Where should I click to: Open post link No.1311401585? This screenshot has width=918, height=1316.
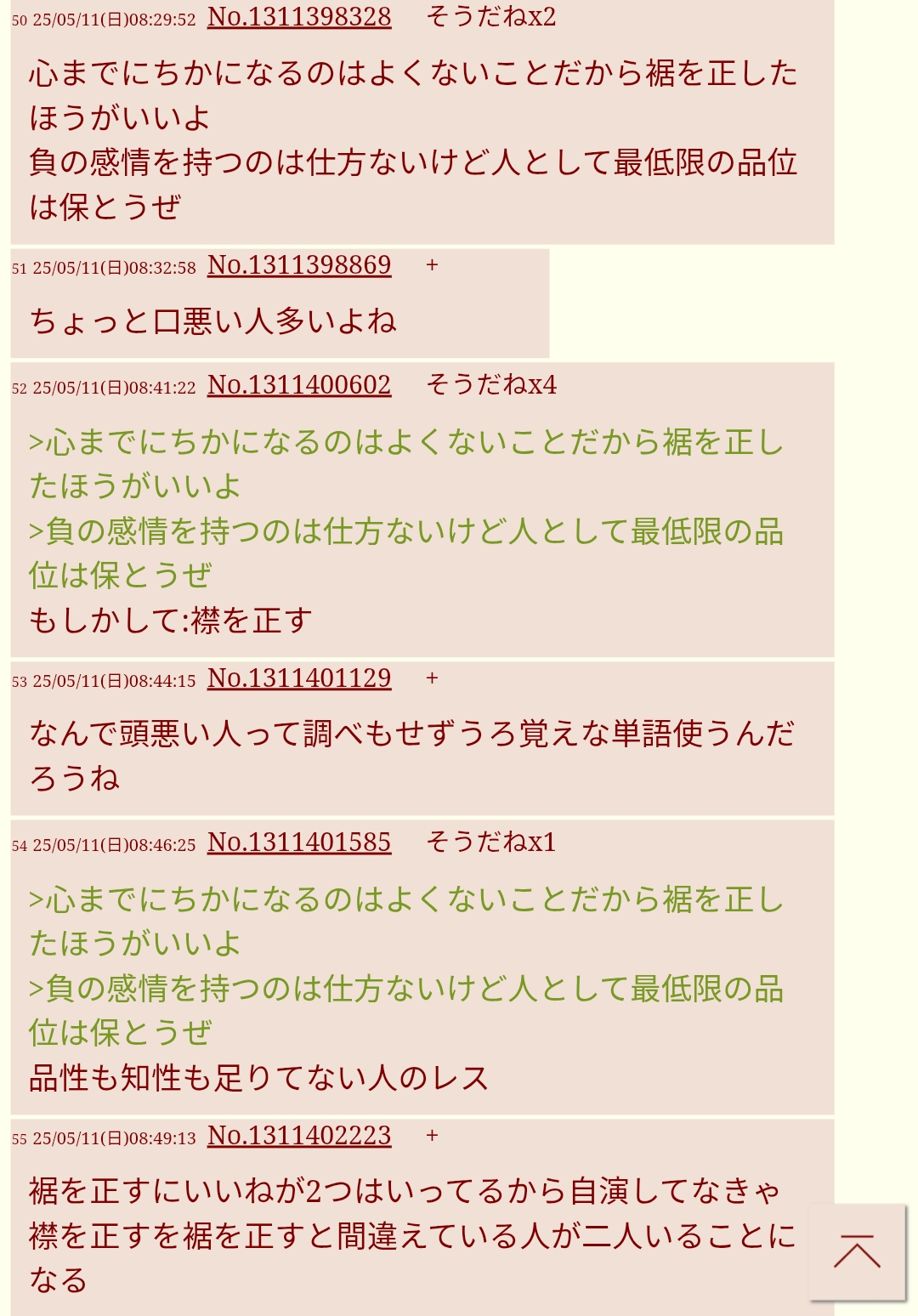pos(299,842)
